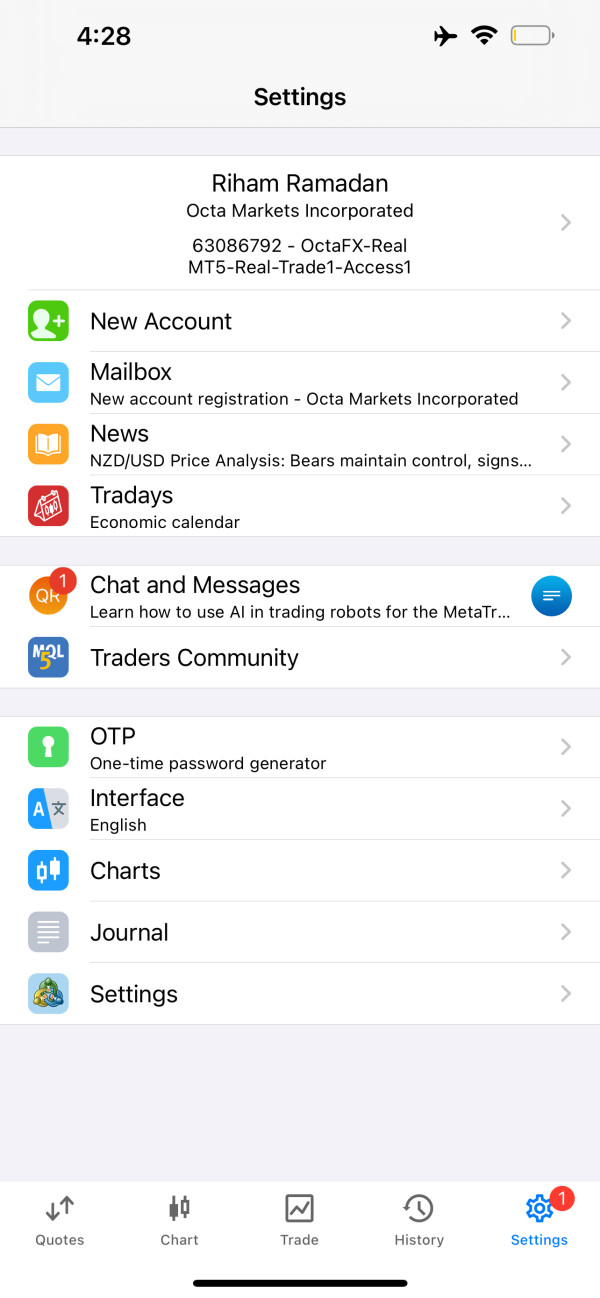The image size is (600, 1298).
Task: Open OTP one-time password generator
Action: click(x=300, y=747)
